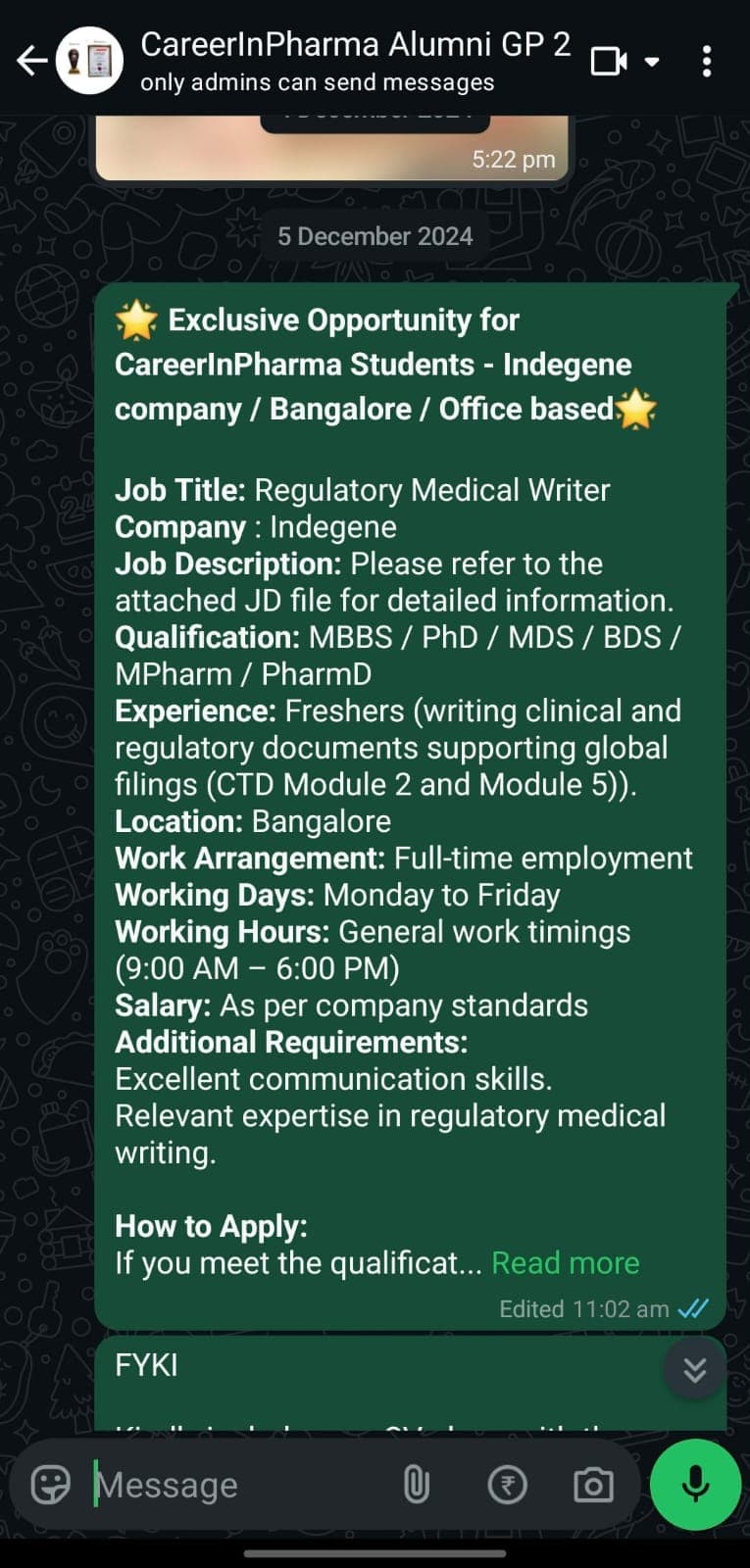Viewport: 750px width, 1568px height.
Task: Open the blurred image sent at 5:22 pm
Action: 333,149
